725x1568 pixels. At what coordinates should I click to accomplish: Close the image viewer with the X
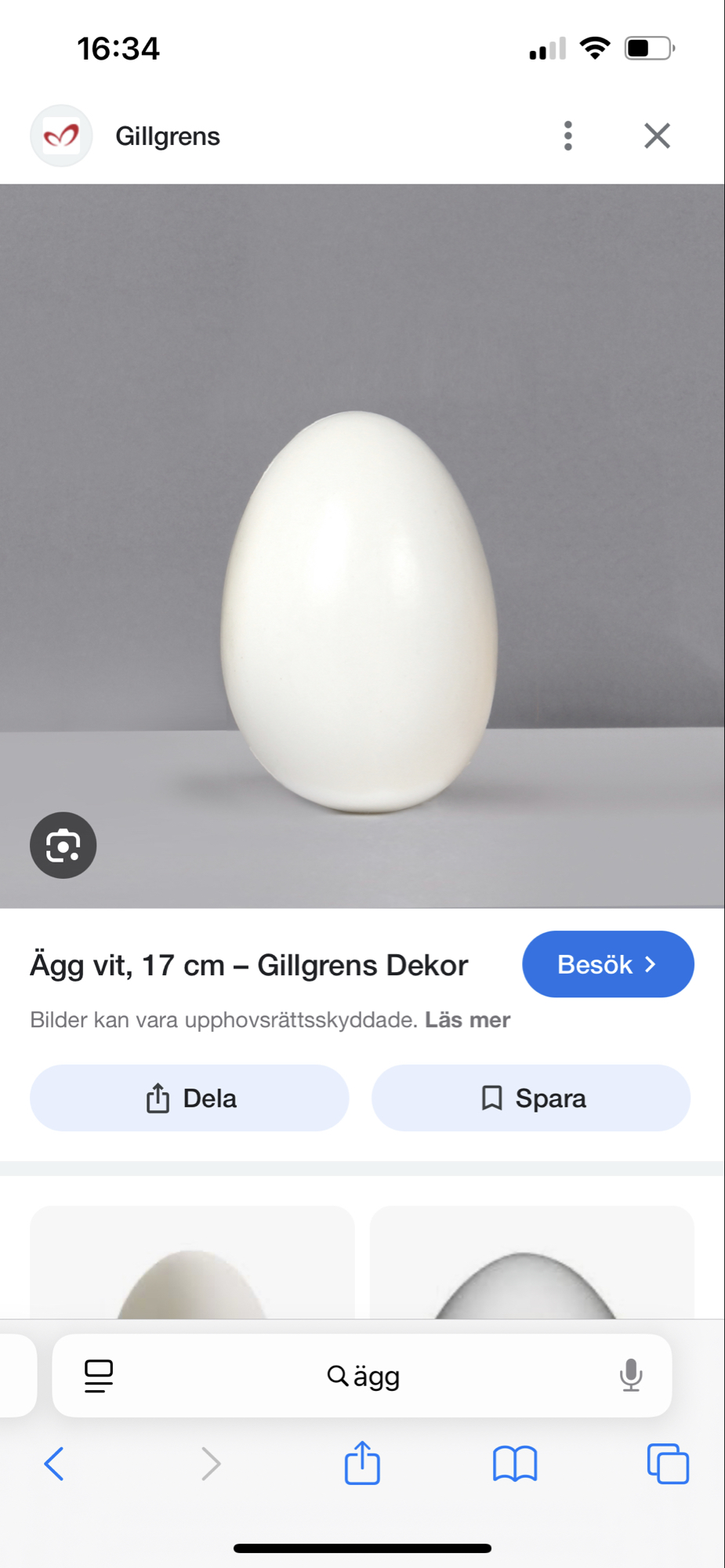tap(657, 136)
